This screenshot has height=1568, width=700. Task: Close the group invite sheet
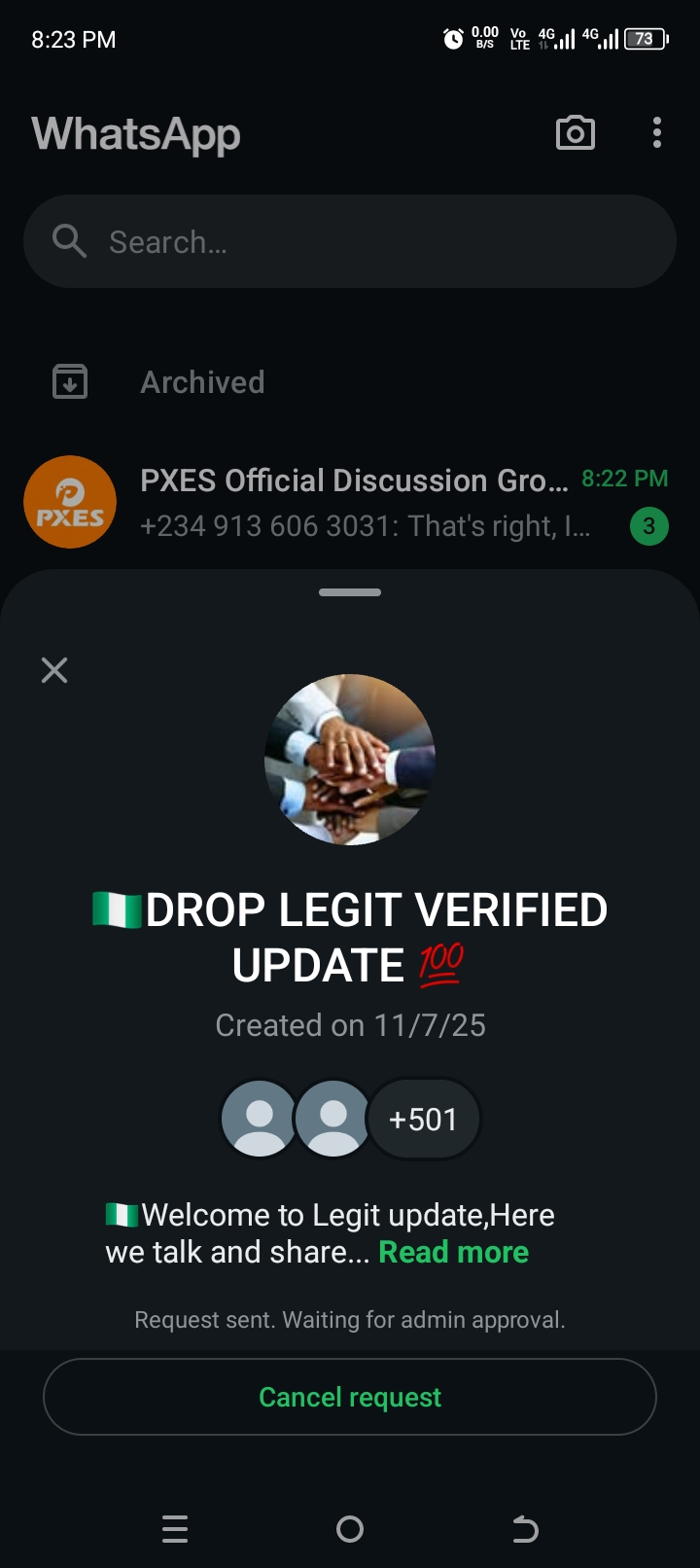pyautogui.click(x=54, y=670)
